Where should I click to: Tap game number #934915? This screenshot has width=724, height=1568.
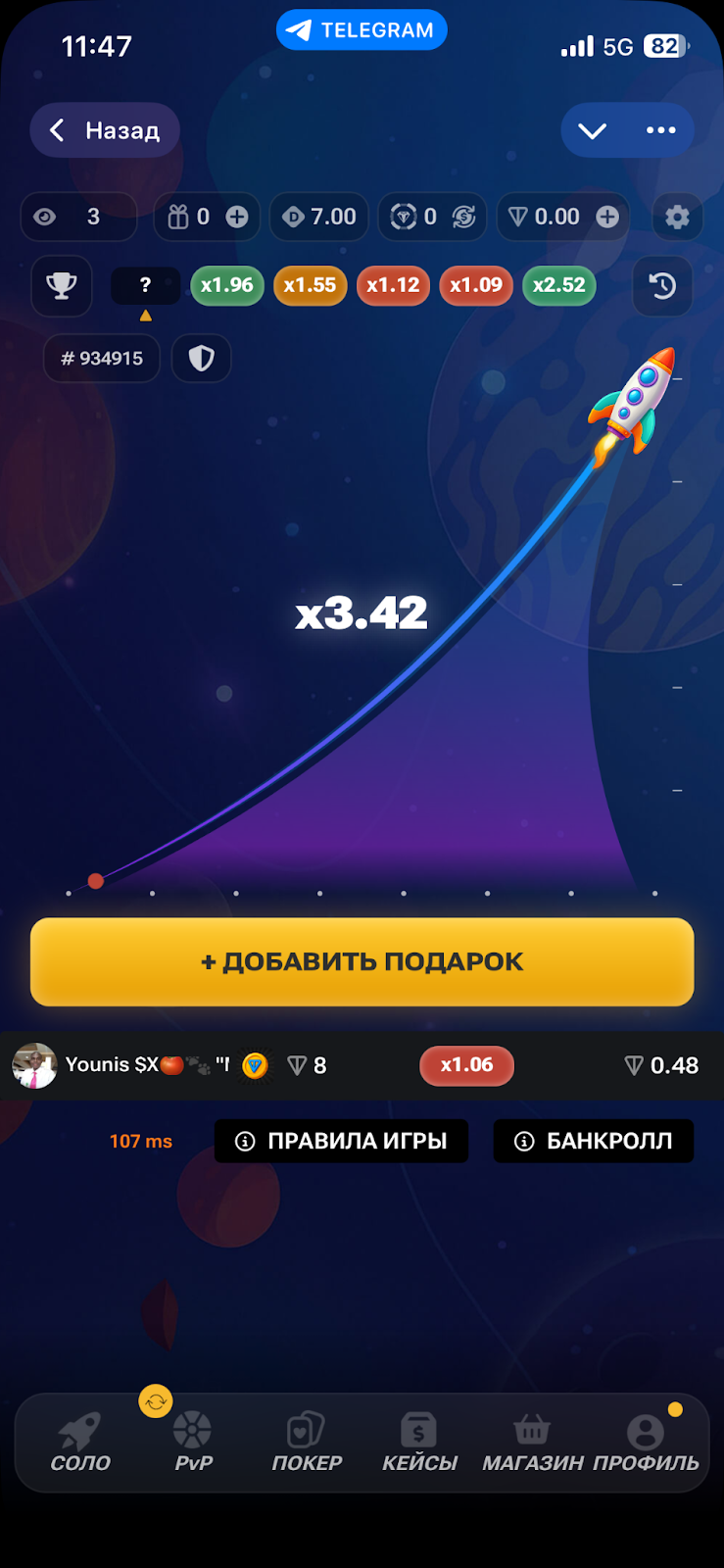point(102,358)
